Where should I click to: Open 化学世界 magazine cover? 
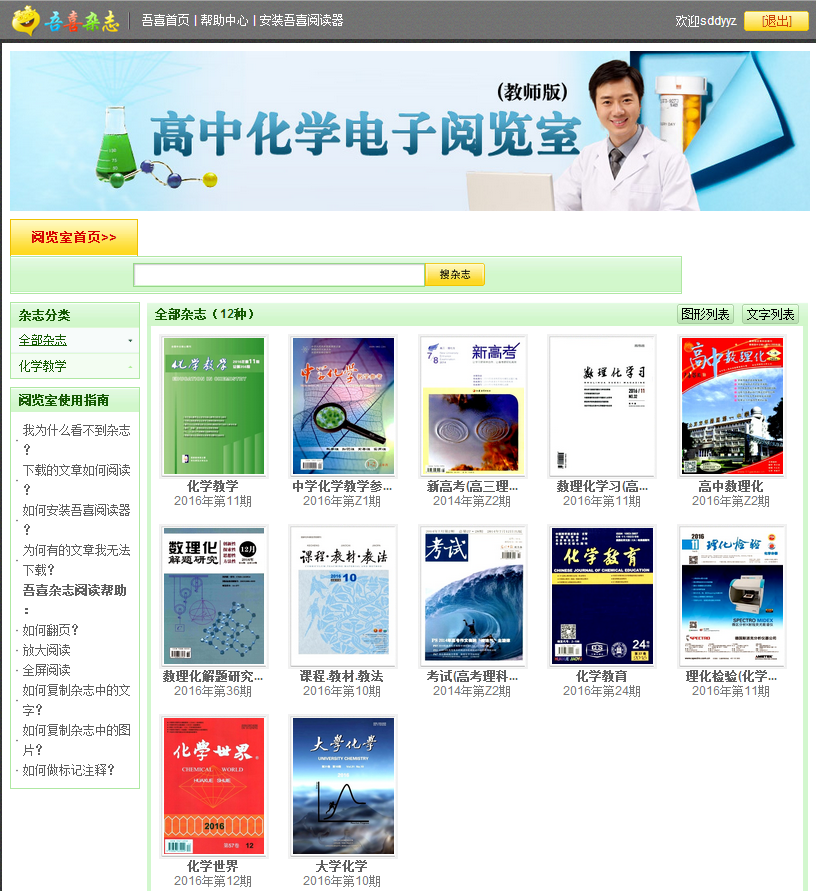click(x=213, y=786)
